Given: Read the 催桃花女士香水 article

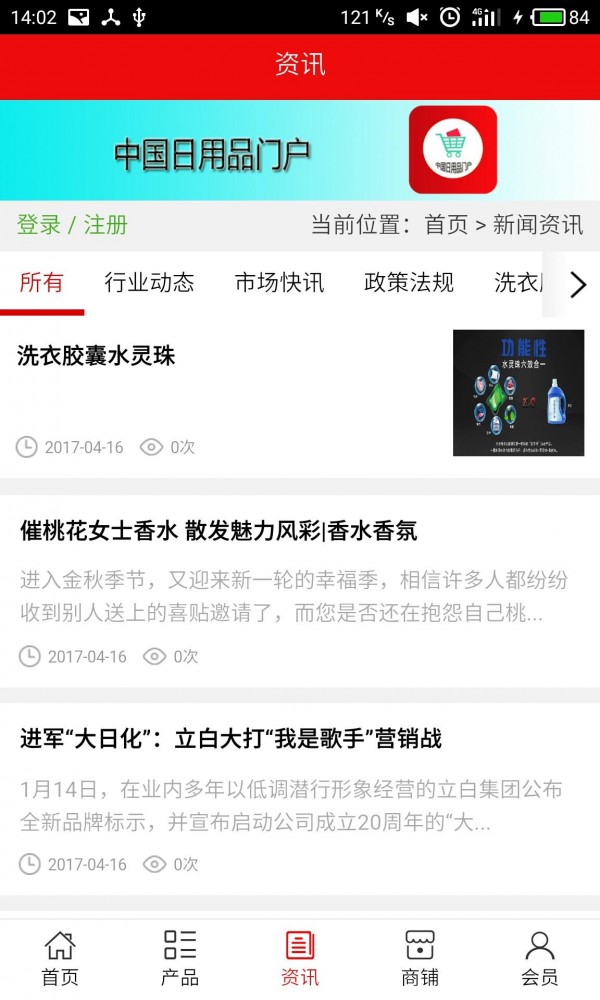Looking at the screenshot, I should 218,531.
